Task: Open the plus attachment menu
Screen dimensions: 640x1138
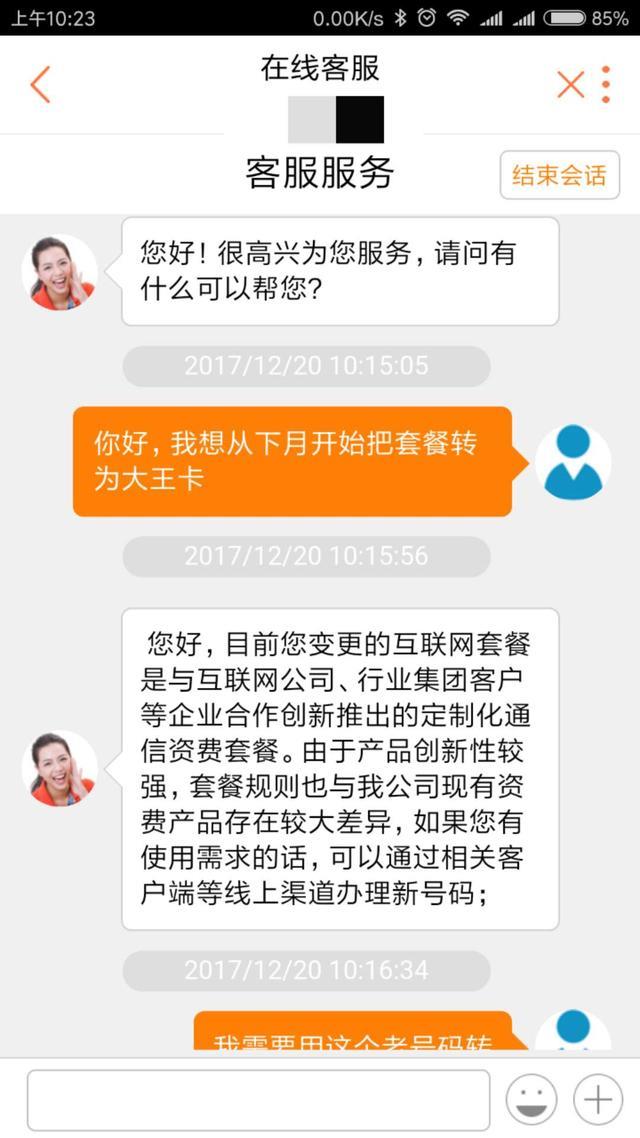Action: (598, 1100)
